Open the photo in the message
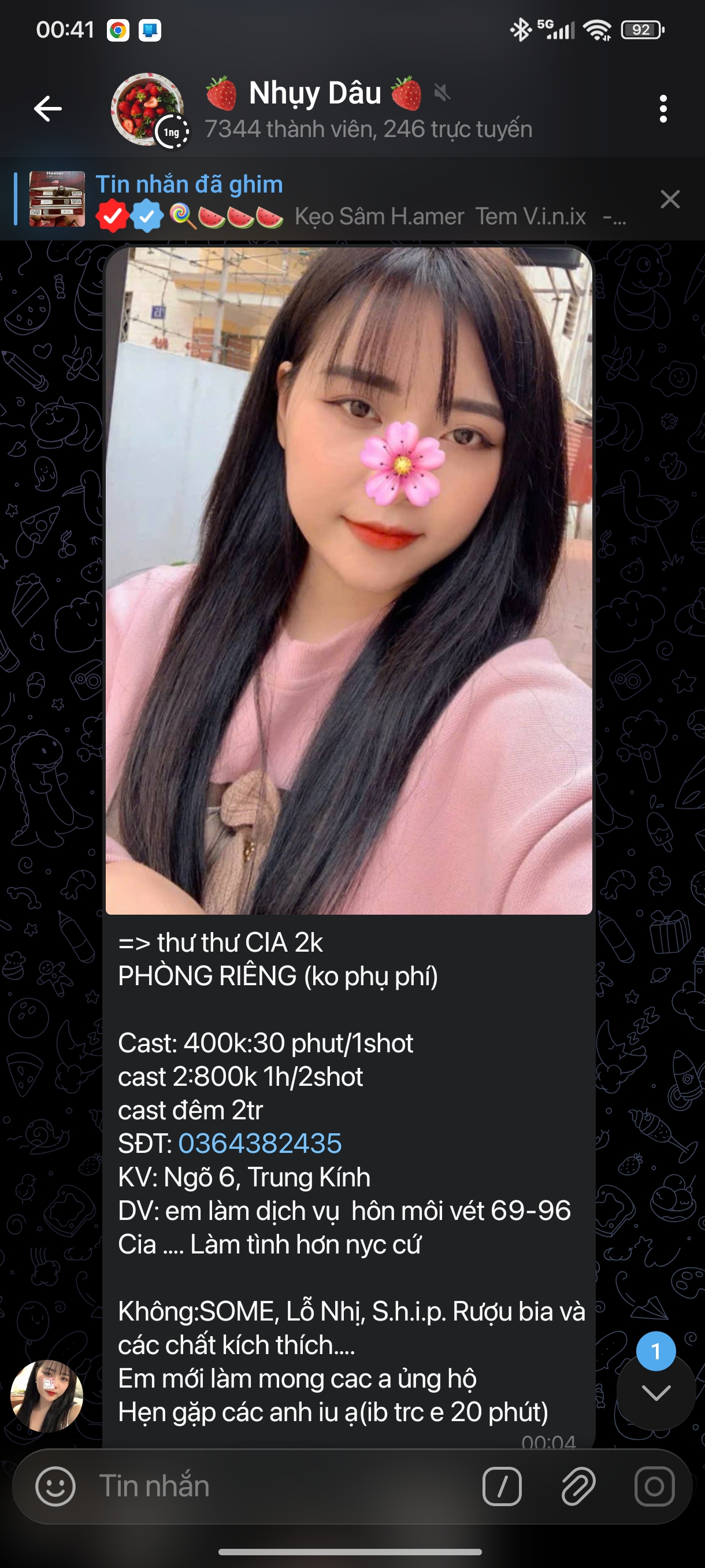 pos(348,580)
